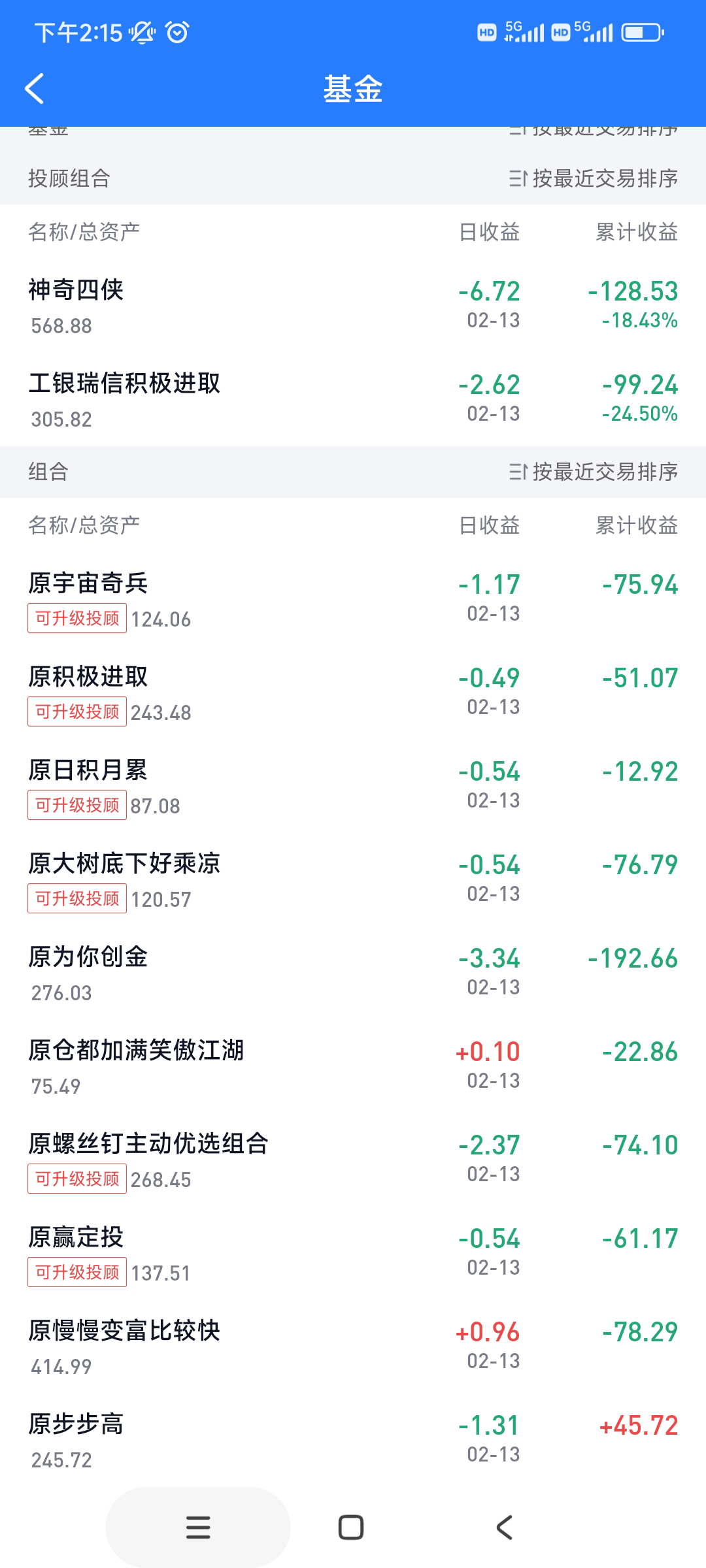Tap 可升级投顾 tag under 原宇宙奇兵
The image size is (706, 1568).
point(77,619)
